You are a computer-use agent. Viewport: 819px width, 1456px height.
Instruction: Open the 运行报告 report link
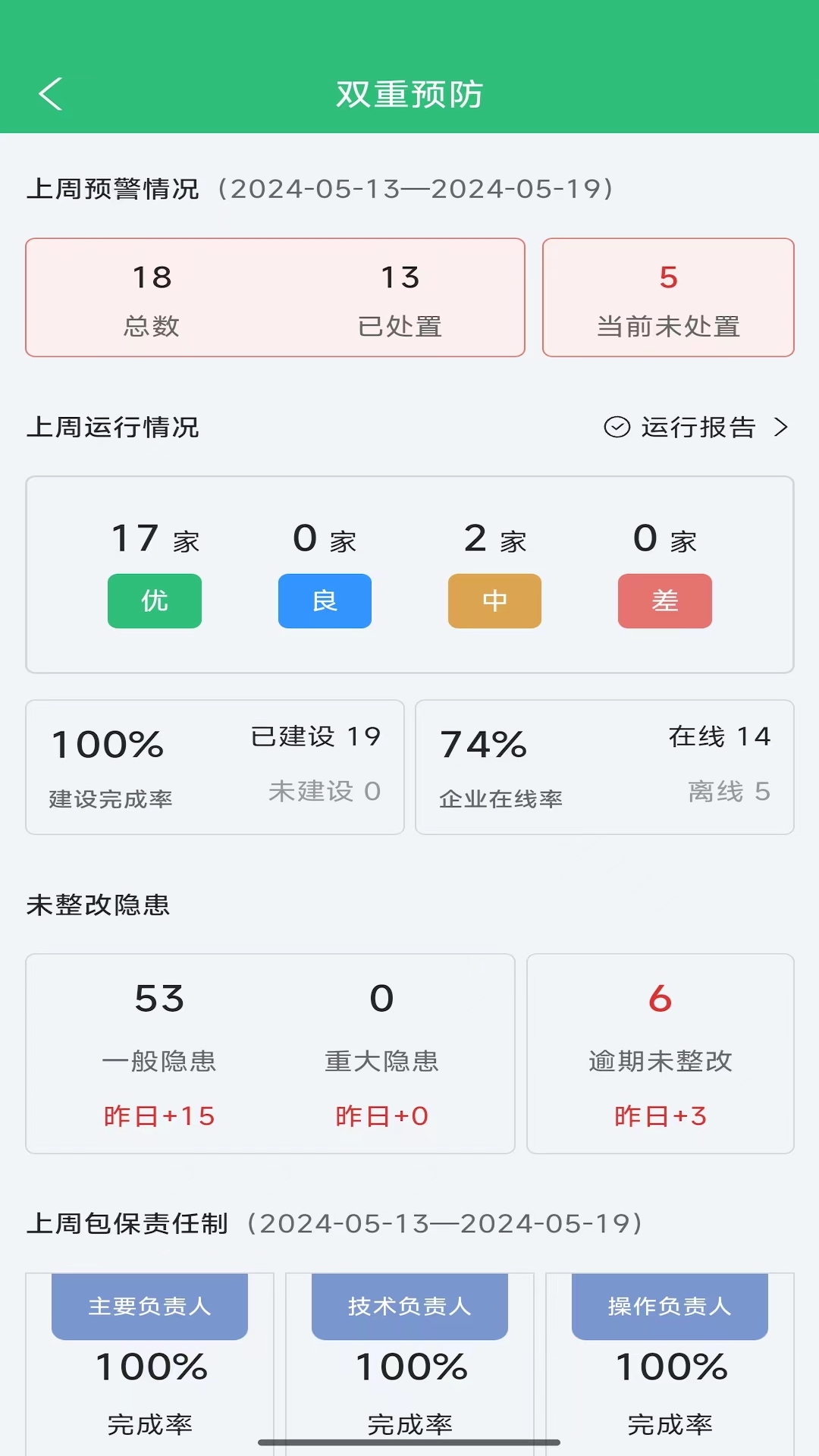click(697, 427)
